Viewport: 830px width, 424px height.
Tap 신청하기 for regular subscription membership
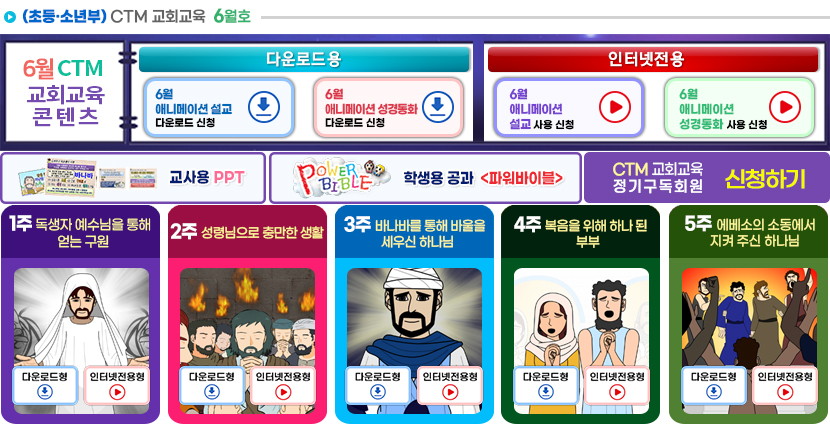click(765, 177)
